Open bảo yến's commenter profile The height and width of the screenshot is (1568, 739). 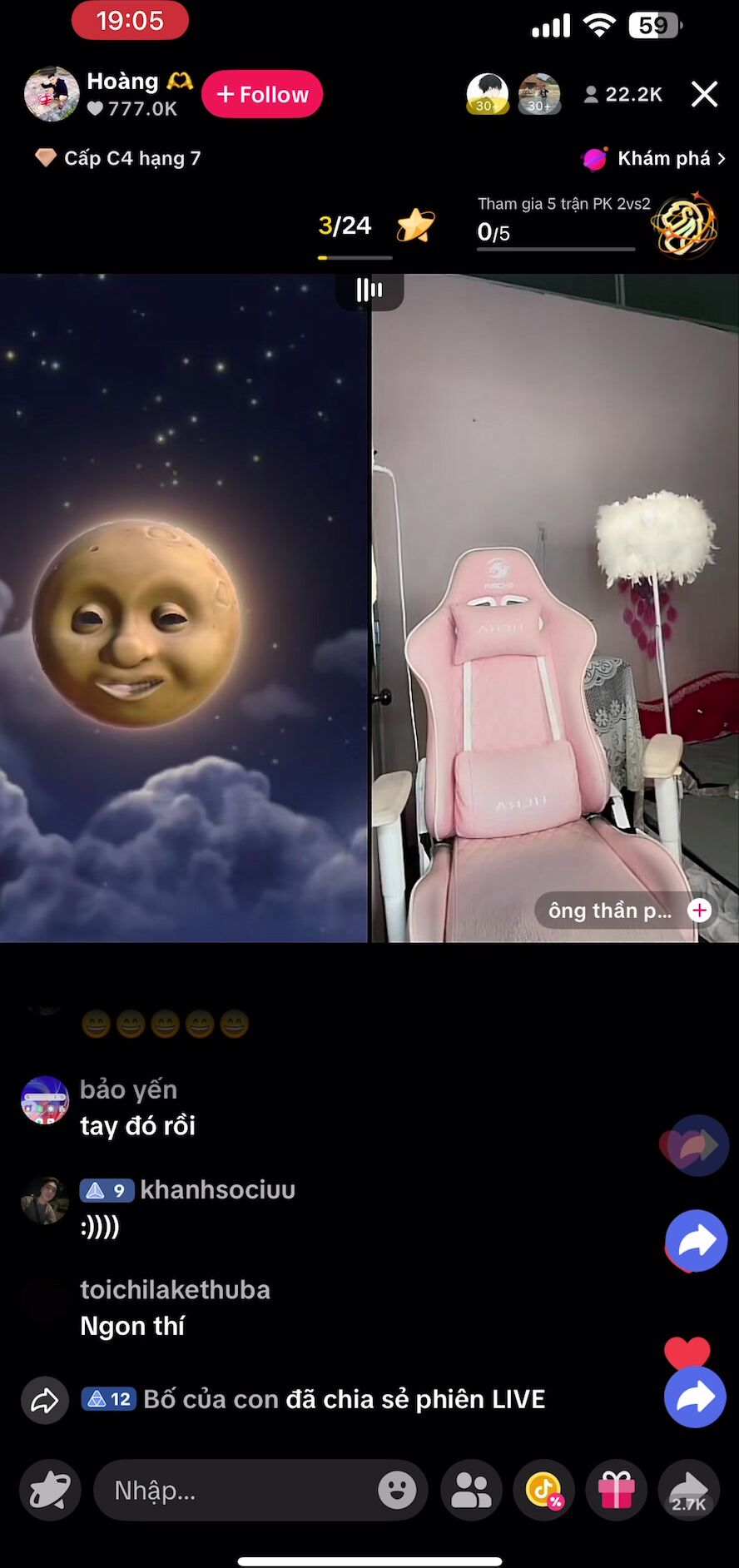tap(44, 1100)
